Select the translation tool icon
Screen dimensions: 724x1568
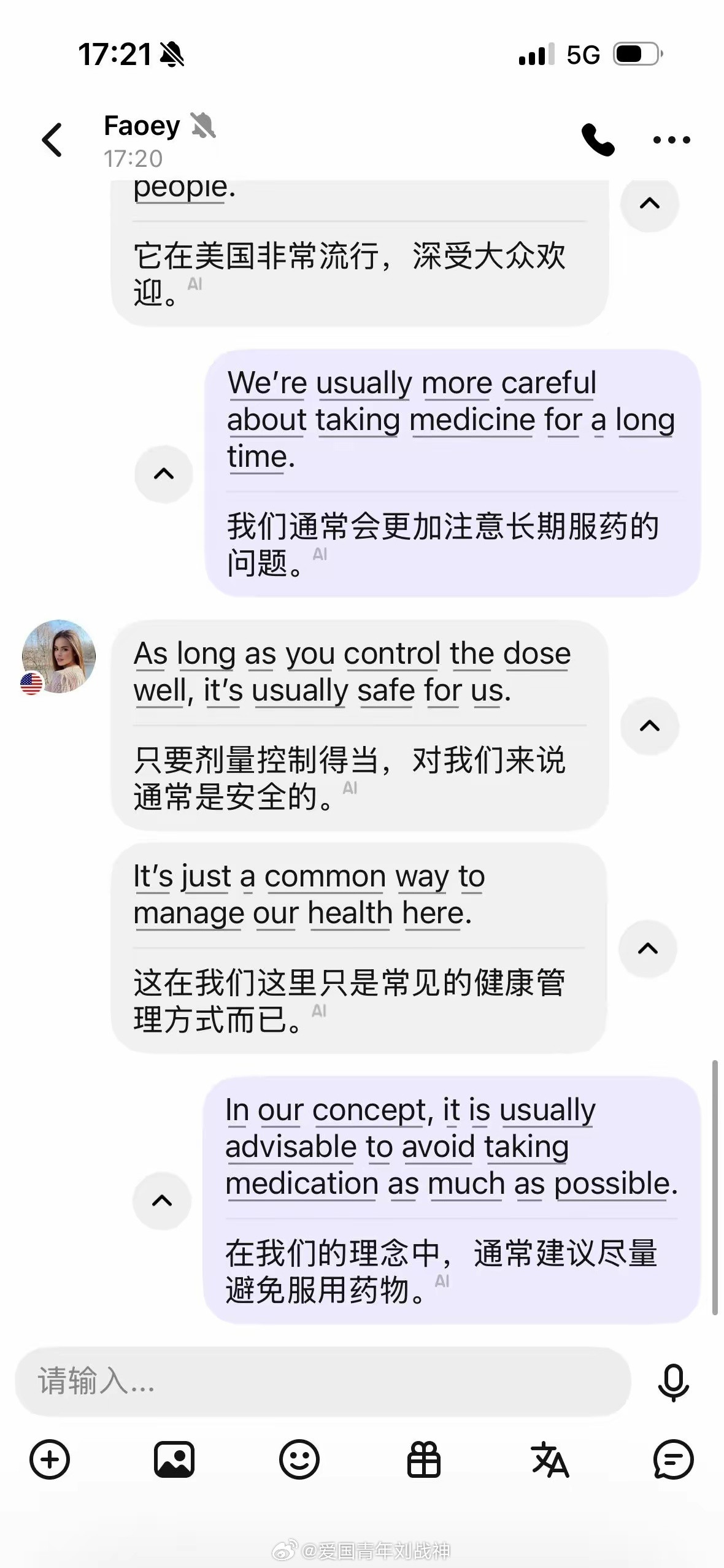549,1461
